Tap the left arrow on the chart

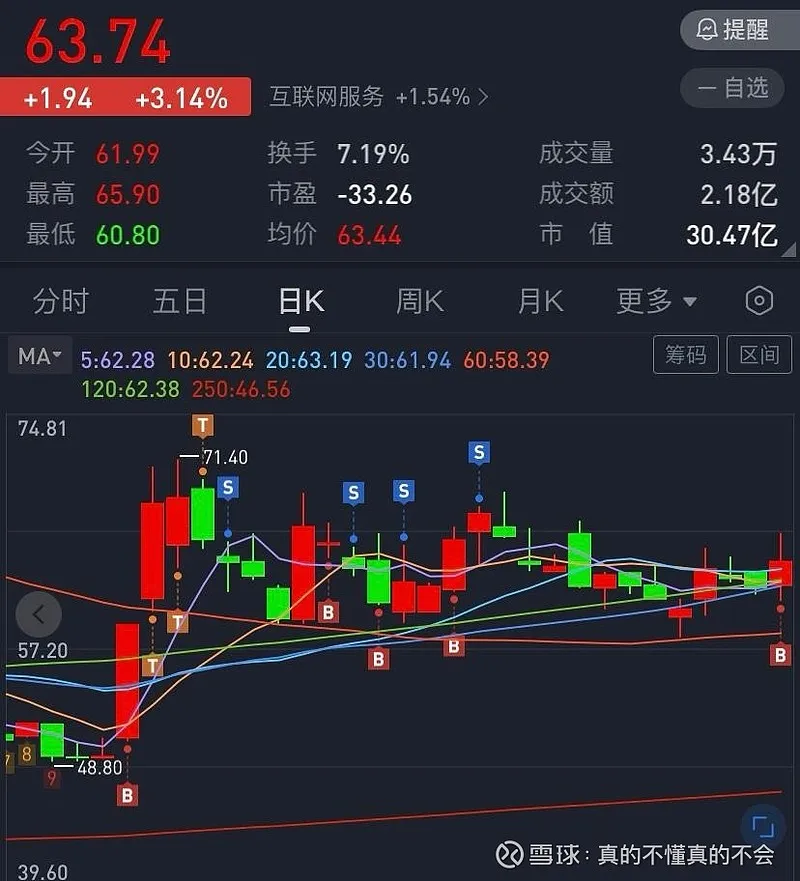coord(38,614)
